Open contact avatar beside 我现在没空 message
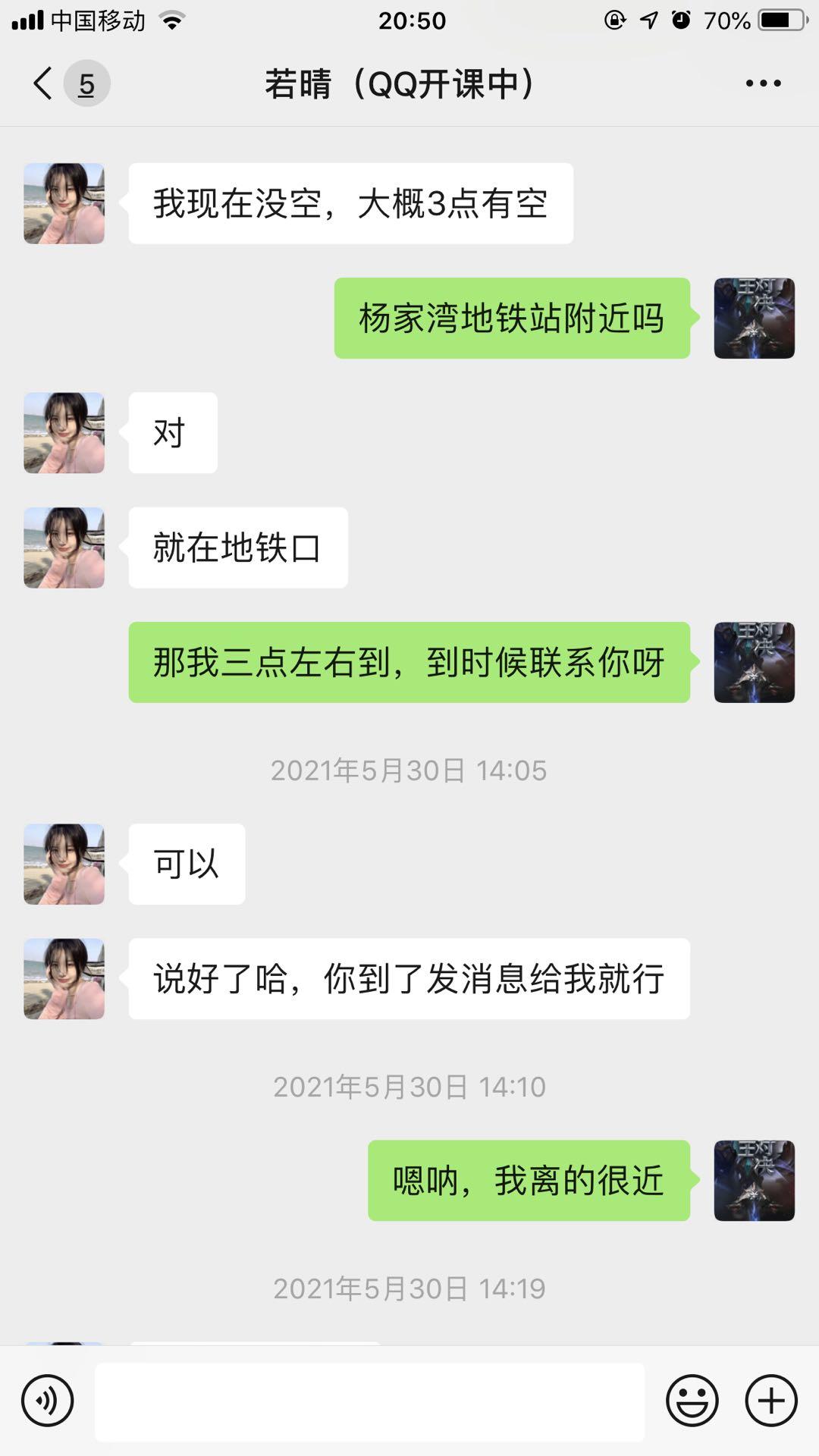 point(64,203)
